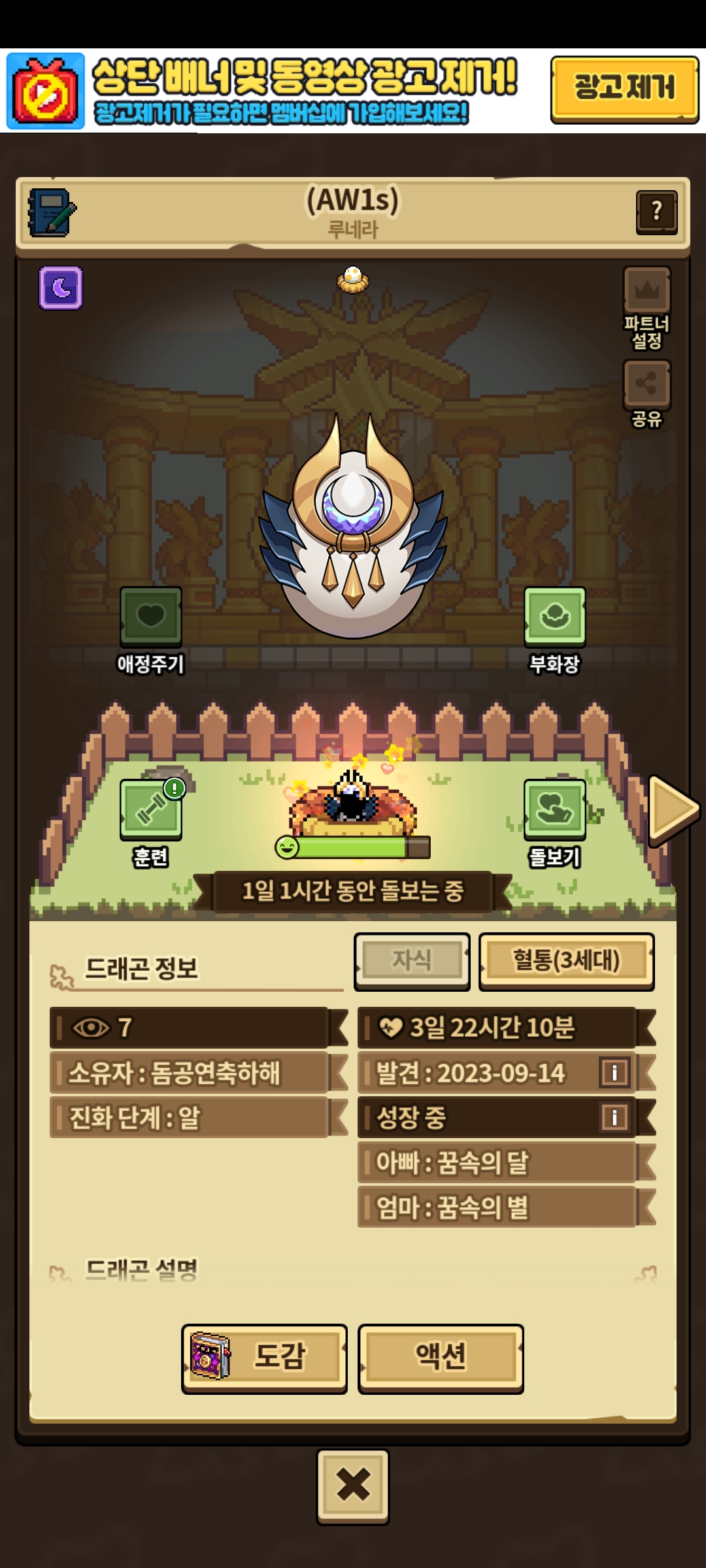
Task: Share this dragon via 공유
Action: click(647, 384)
